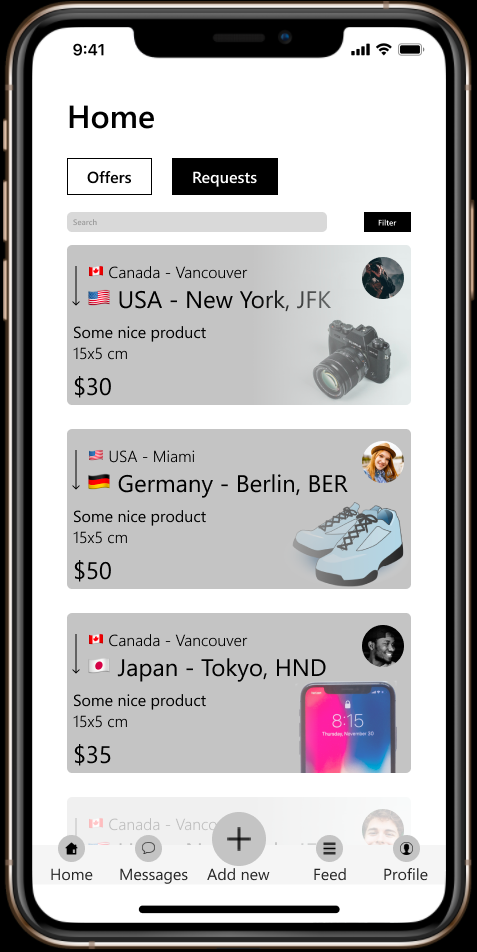The image size is (477, 952).
Task: Tap the Search field
Action: pyautogui.click(x=197, y=222)
